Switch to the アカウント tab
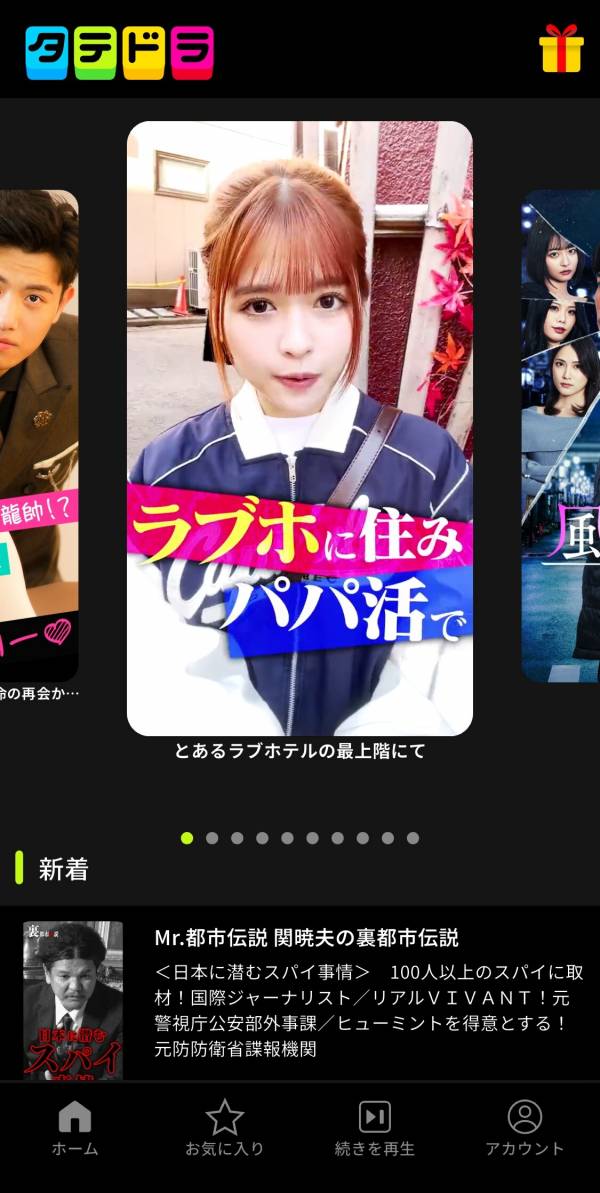The width and height of the screenshot is (600, 1193). click(x=524, y=1129)
